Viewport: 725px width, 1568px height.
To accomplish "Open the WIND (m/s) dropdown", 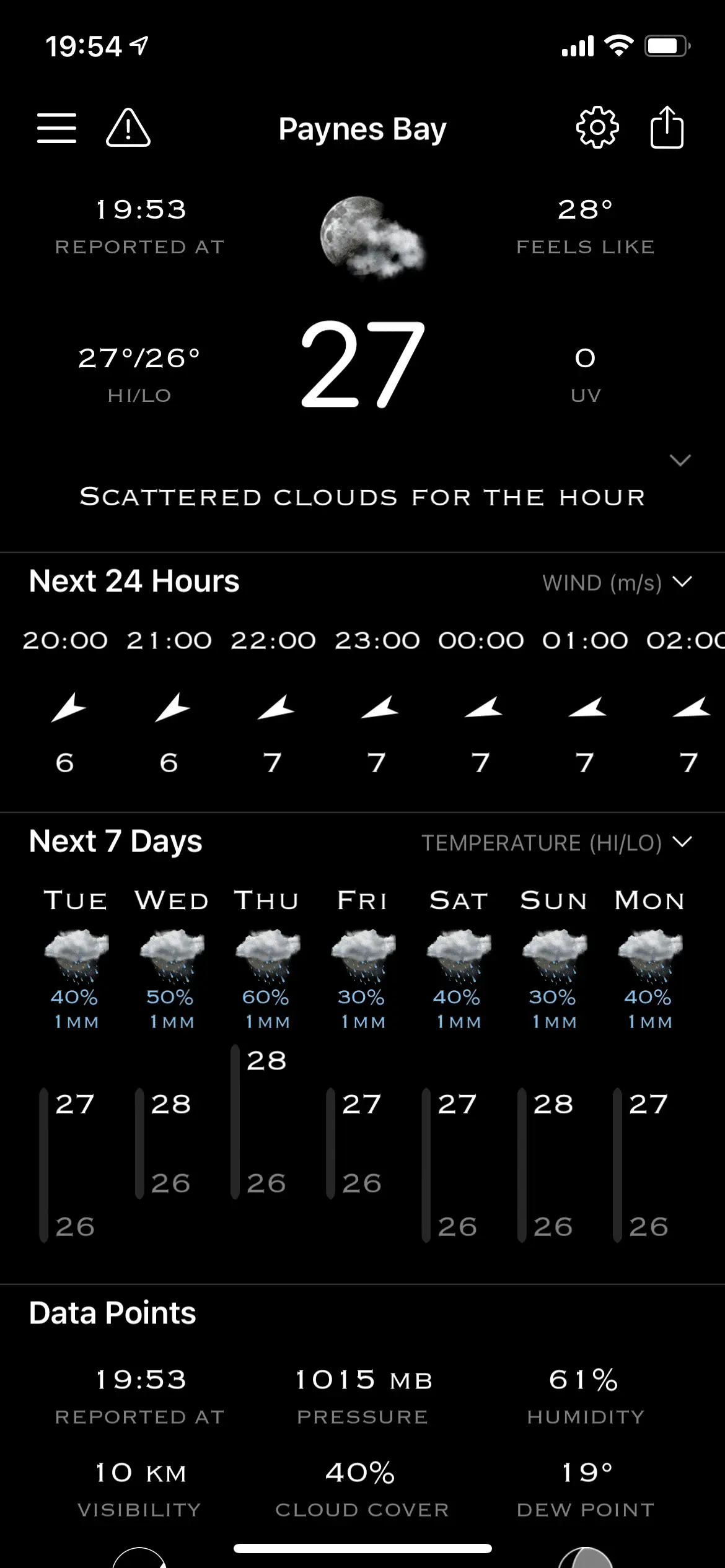I will coord(617,583).
